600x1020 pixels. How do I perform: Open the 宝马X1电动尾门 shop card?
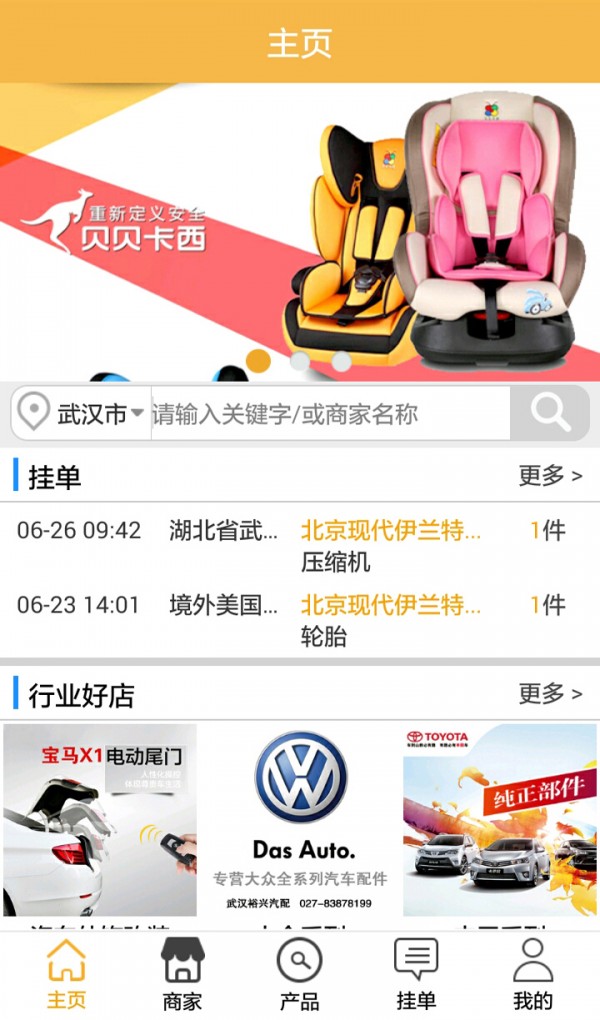coord(100,820)
